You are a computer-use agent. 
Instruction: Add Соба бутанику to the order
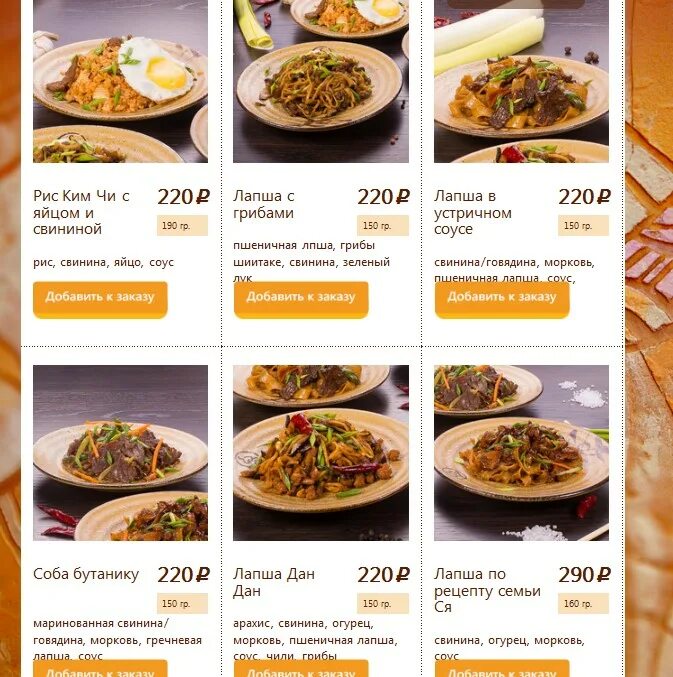pyautogui.click(x=100, y=670)
